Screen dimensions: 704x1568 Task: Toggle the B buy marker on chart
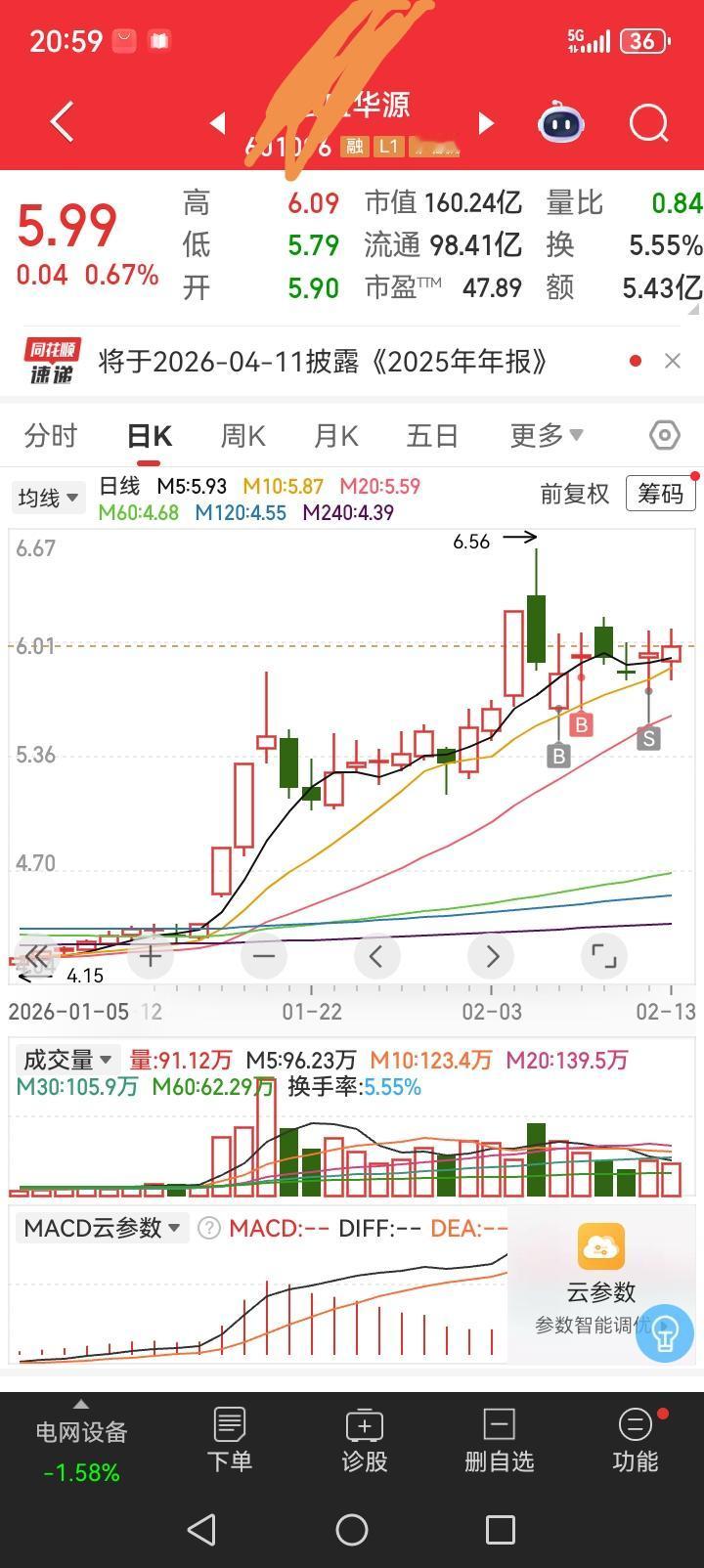point(581,725)
